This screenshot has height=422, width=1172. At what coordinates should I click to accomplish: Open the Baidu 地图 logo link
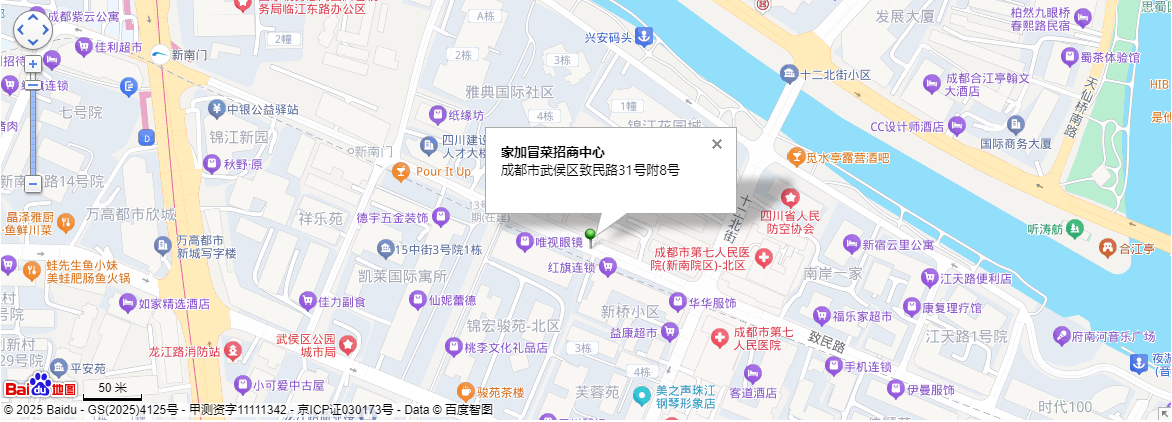[40, 387]
